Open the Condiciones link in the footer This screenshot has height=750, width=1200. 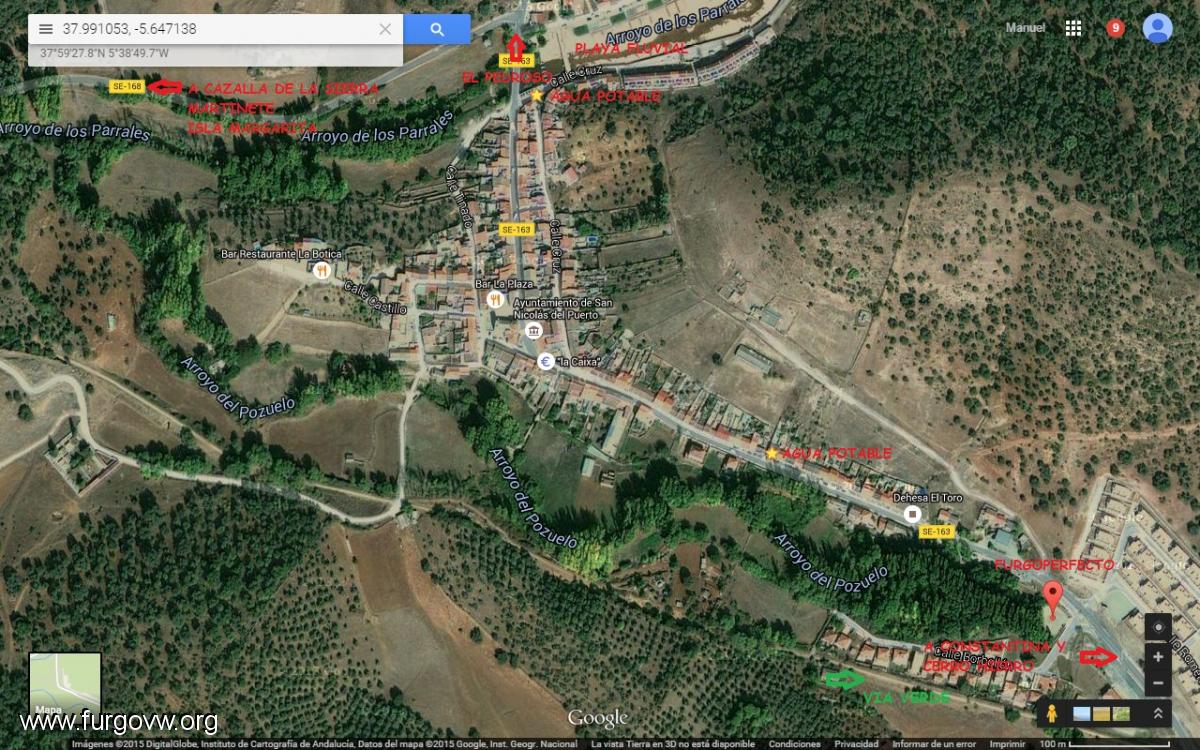click(x=795, y=744)
